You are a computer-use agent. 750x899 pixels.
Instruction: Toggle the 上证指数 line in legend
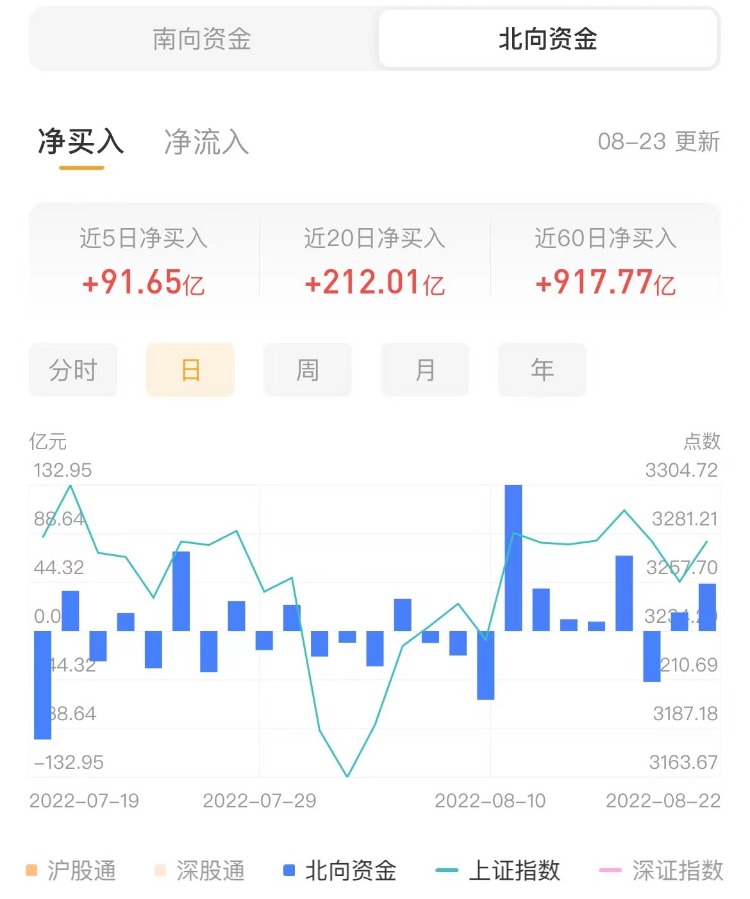500,870
